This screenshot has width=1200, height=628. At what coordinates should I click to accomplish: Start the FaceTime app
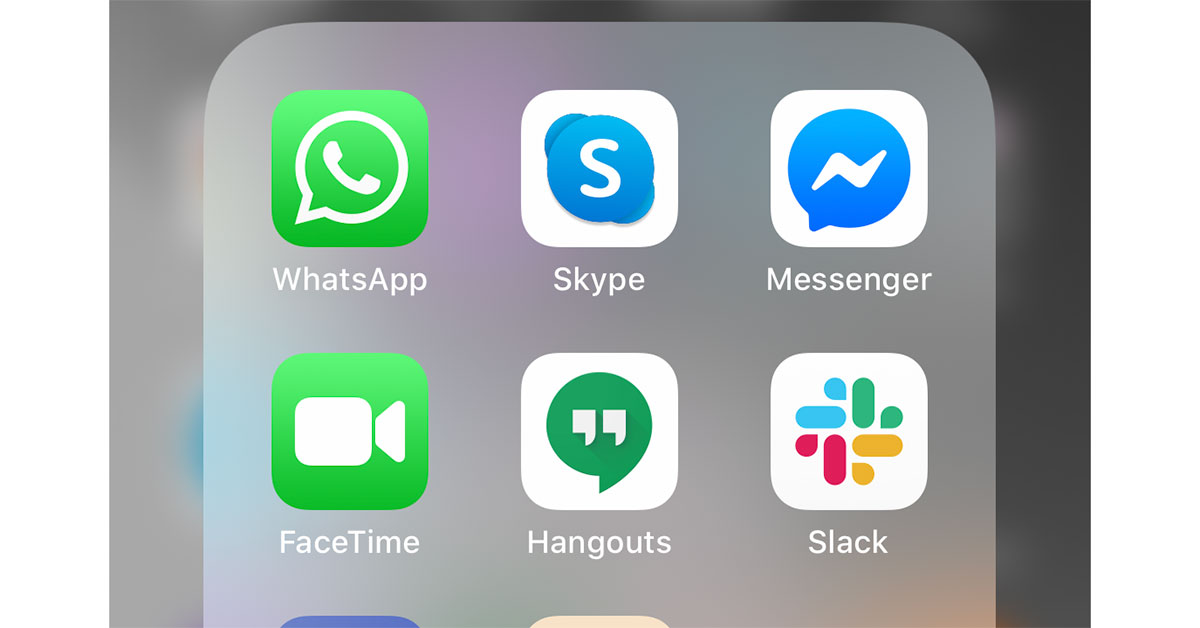point(350,431)
